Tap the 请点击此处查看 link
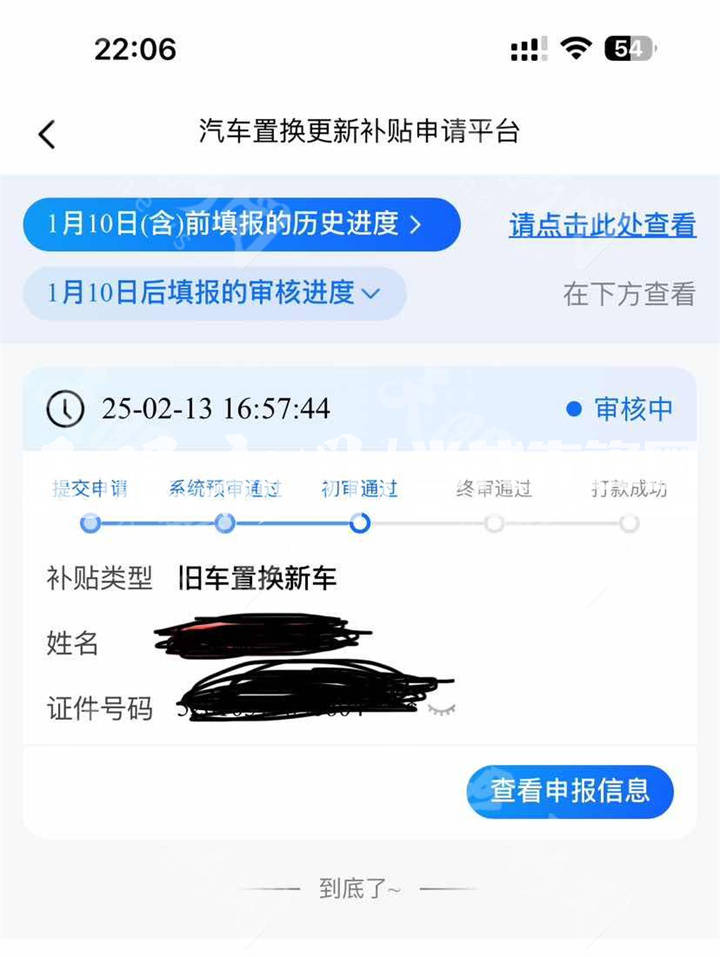The width and height of the screenshot is (720, 957). 602,225
